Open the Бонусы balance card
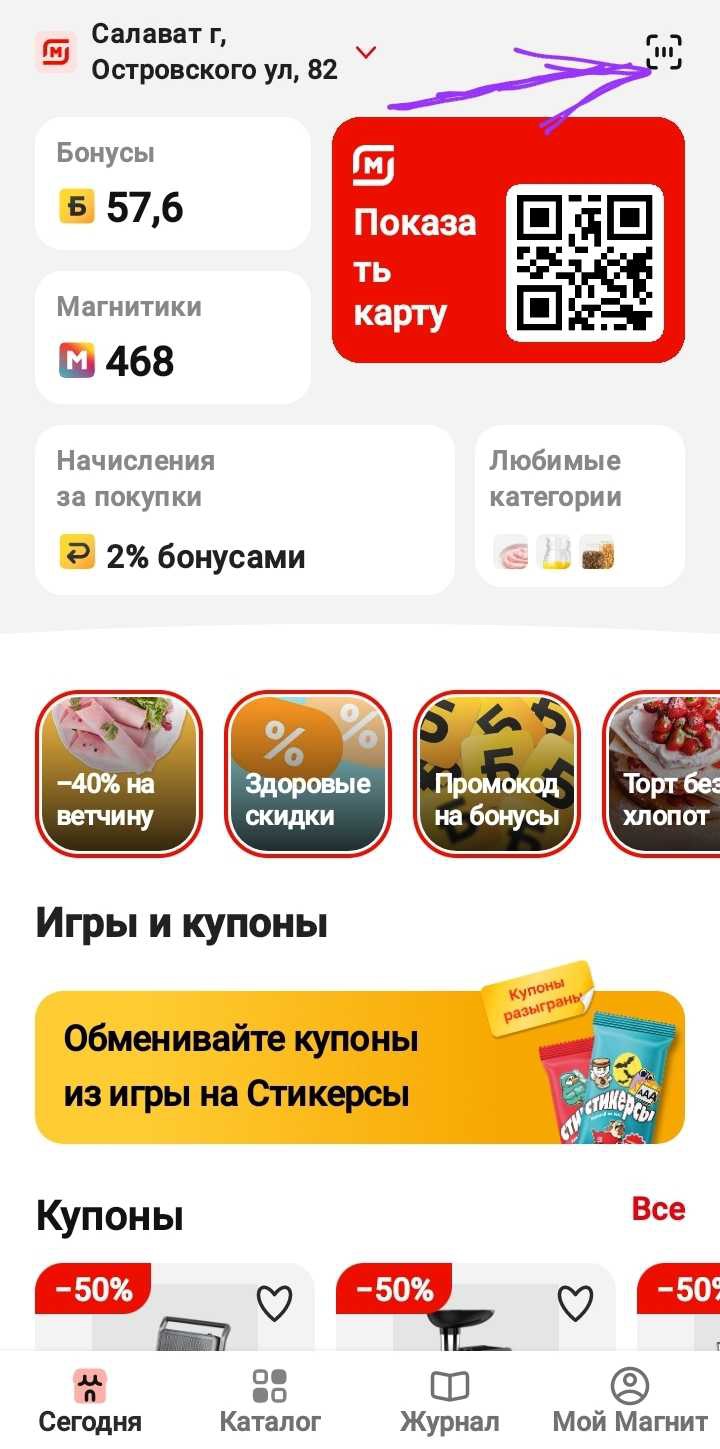Image resolution: width=720 pixels, height=1449 pixels. click(x=172, y=183)
